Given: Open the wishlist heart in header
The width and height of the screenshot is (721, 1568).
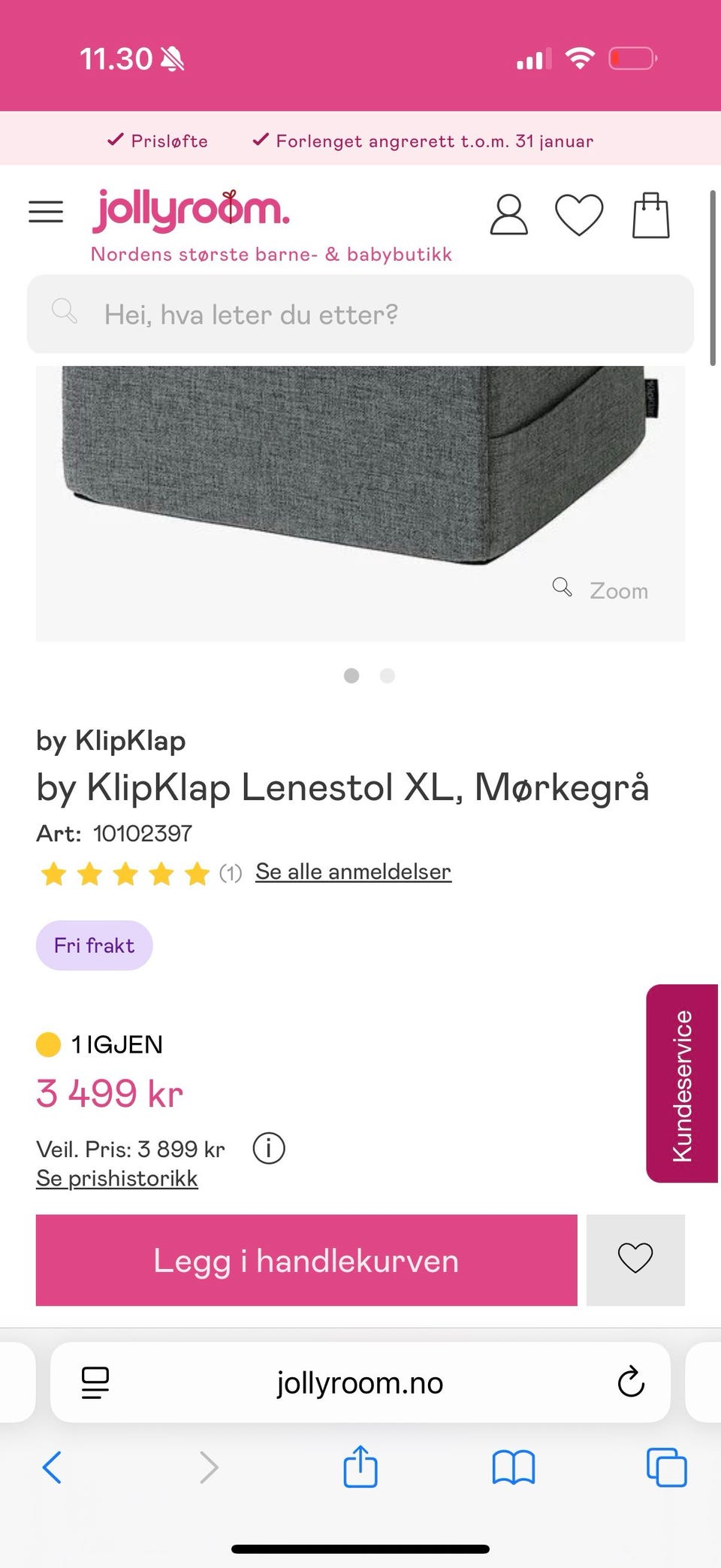Looking at the screenshot, I should point(578,215).
